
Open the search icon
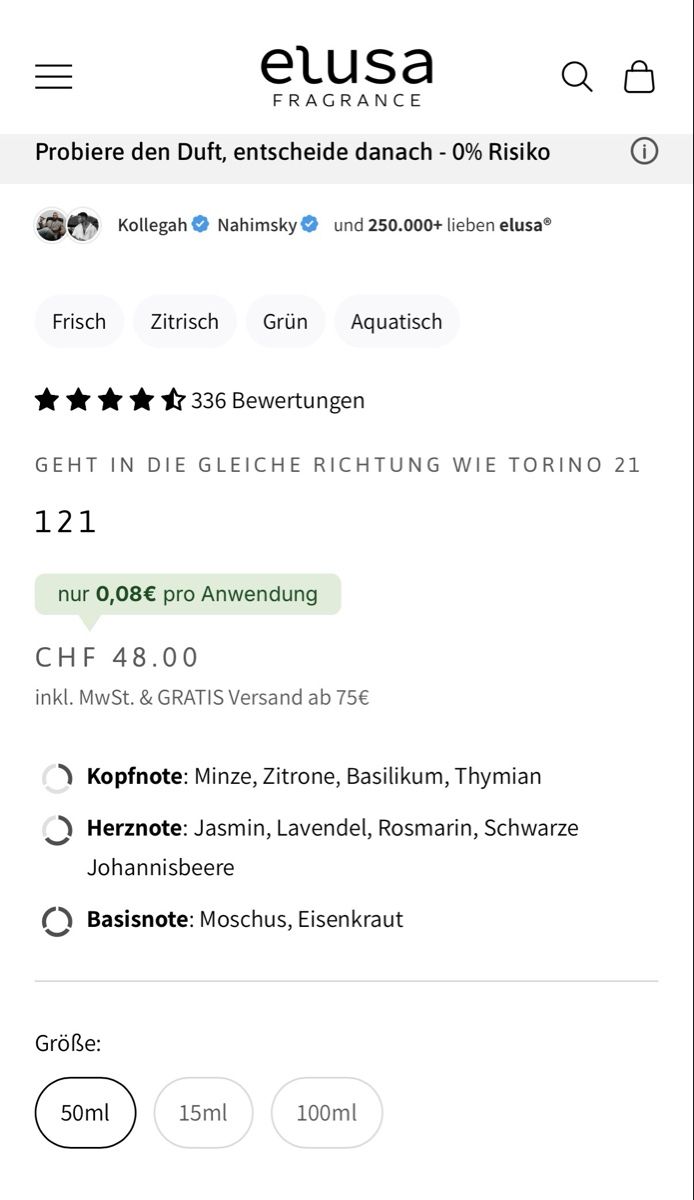(x=576, y=77)
